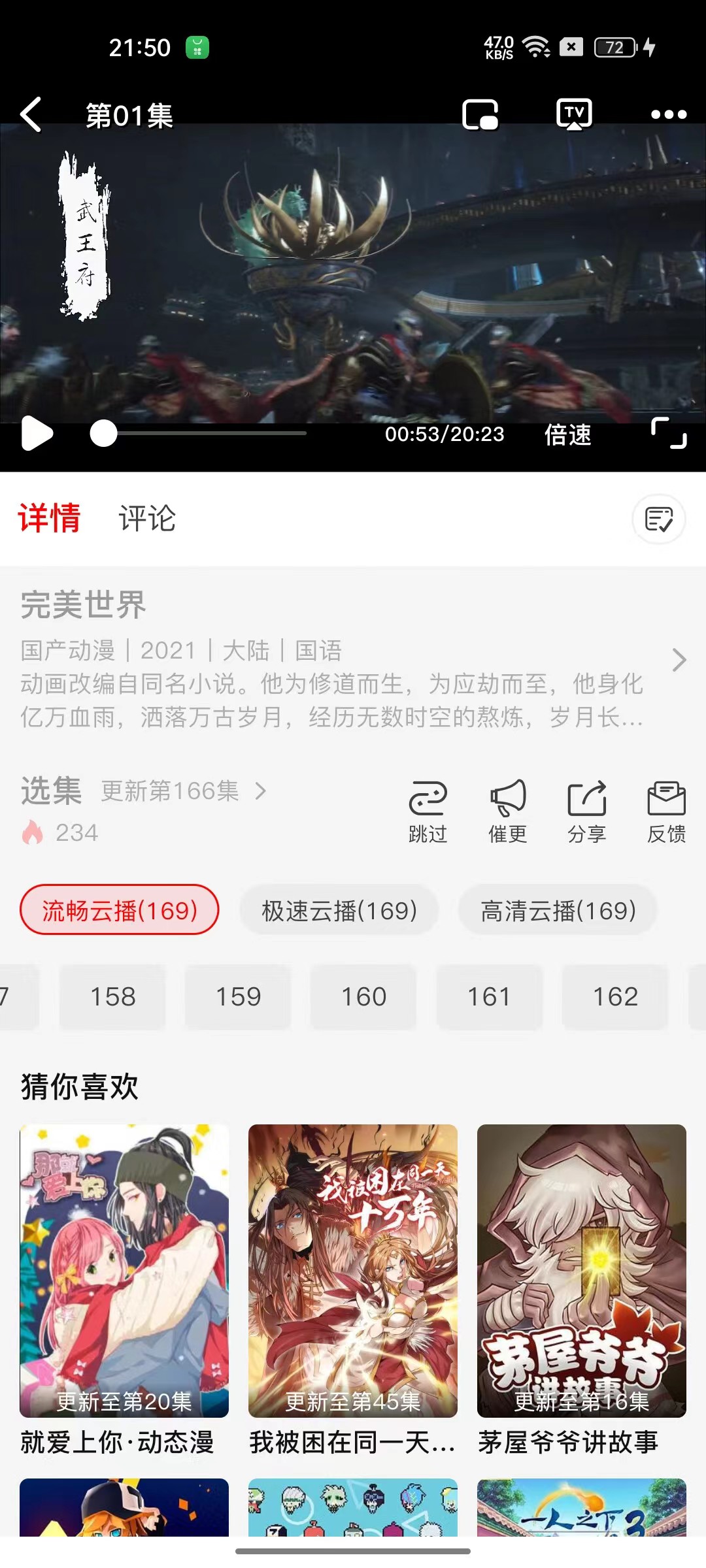The height and width of the screenshot is (1568, 706).
Task: Share this show via 分享
Action: [586, 811]
